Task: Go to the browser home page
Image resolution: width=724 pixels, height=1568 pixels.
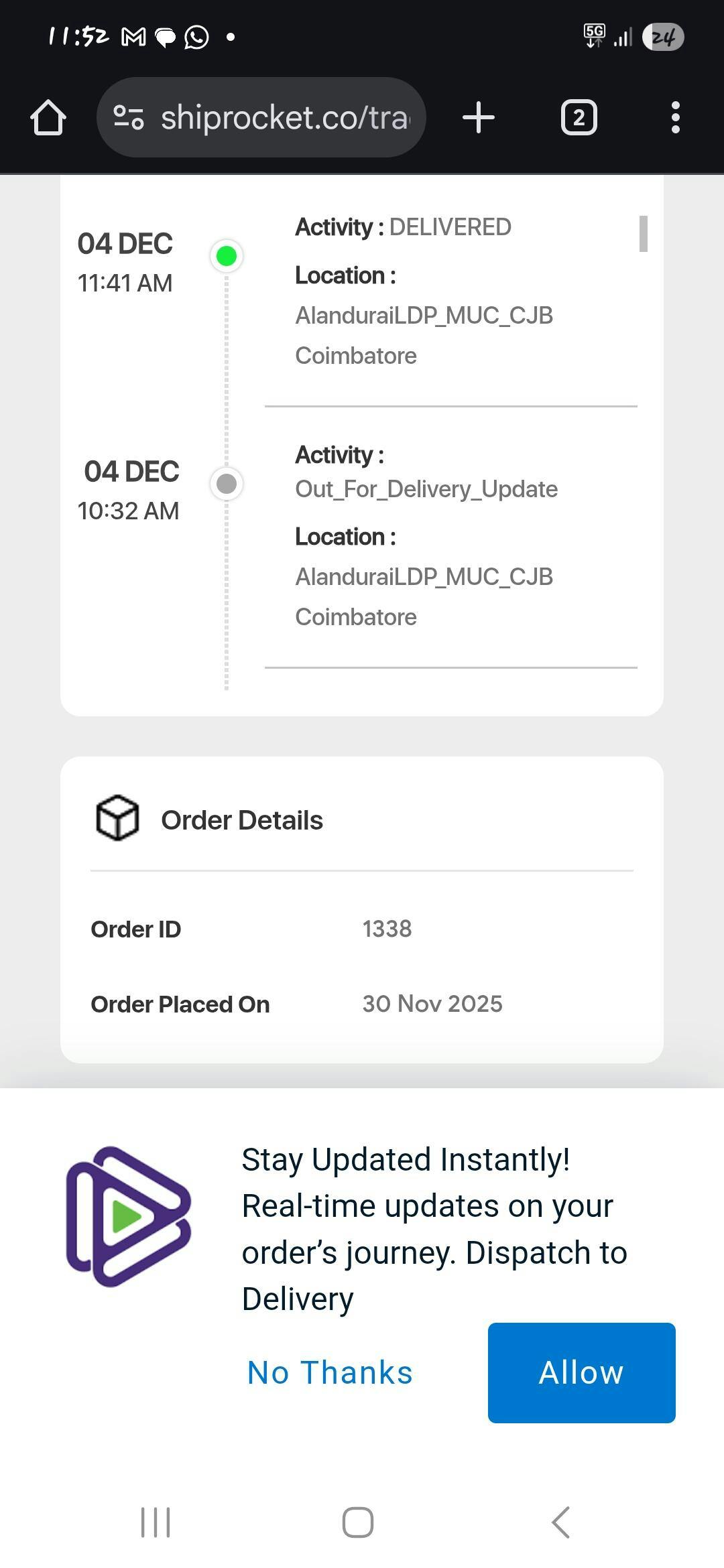Action: pos(48,118)
